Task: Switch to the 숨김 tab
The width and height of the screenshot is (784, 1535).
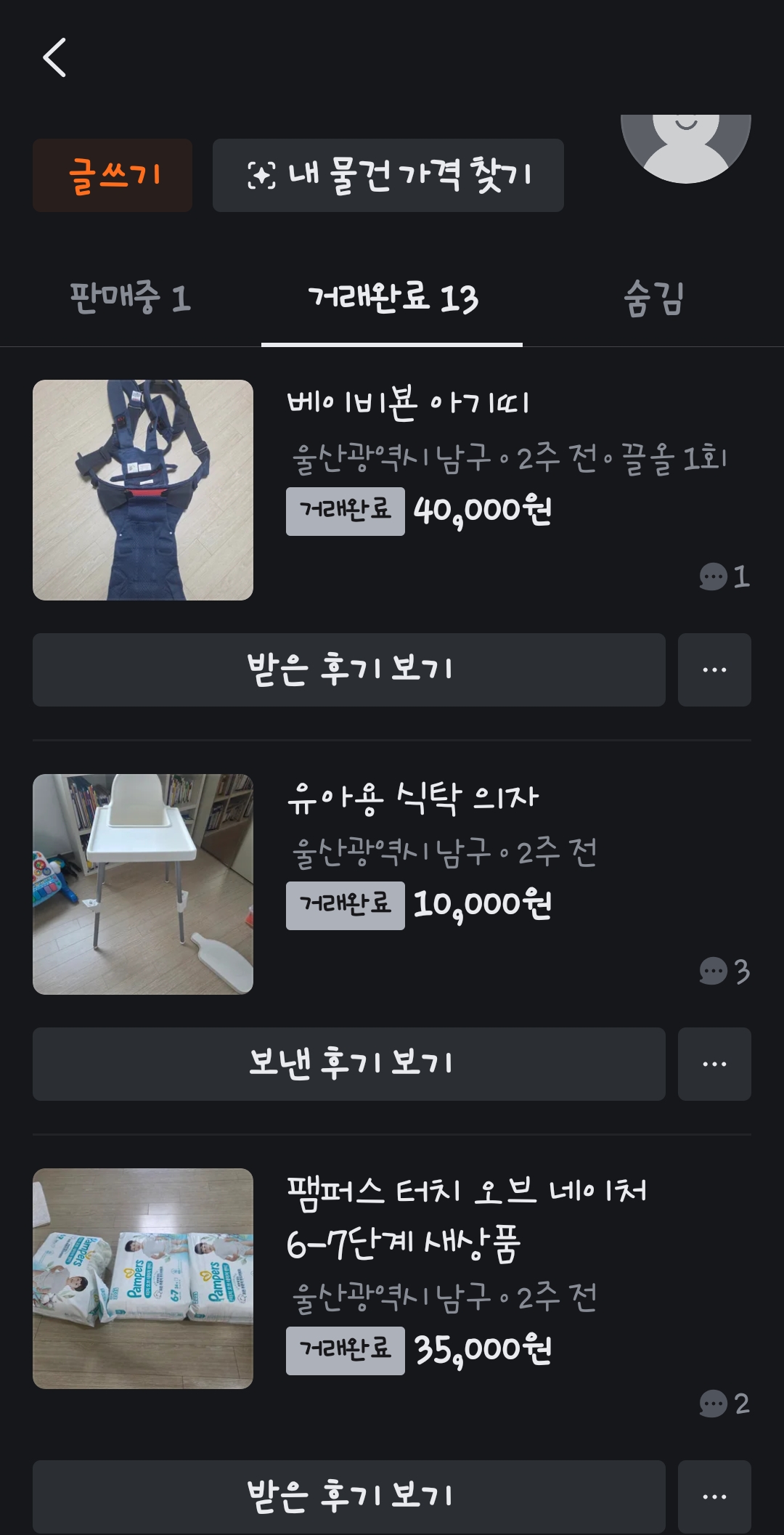Action: click(x=653, y=298)
